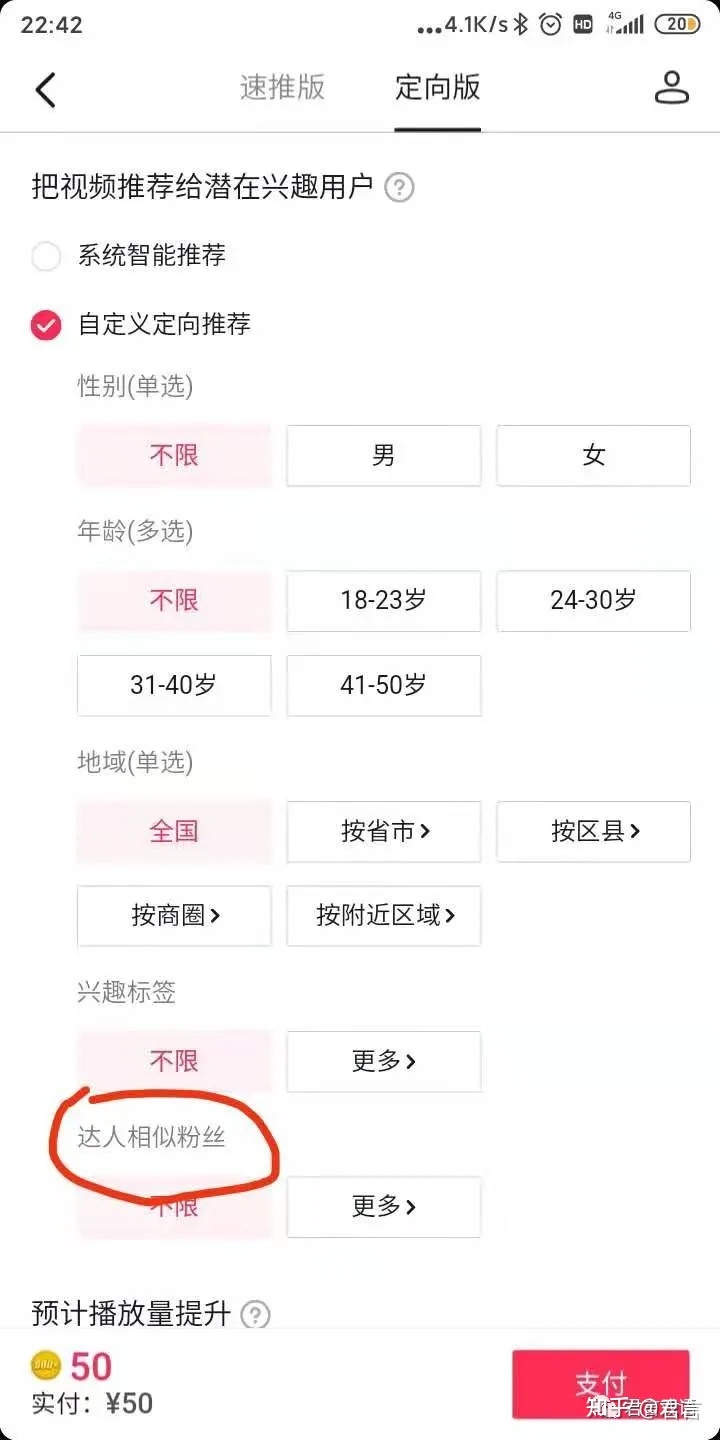The width and height of the screenshot is (720, 1440).
Task: Open the profile icon at top right
Action: pos(672,89)
